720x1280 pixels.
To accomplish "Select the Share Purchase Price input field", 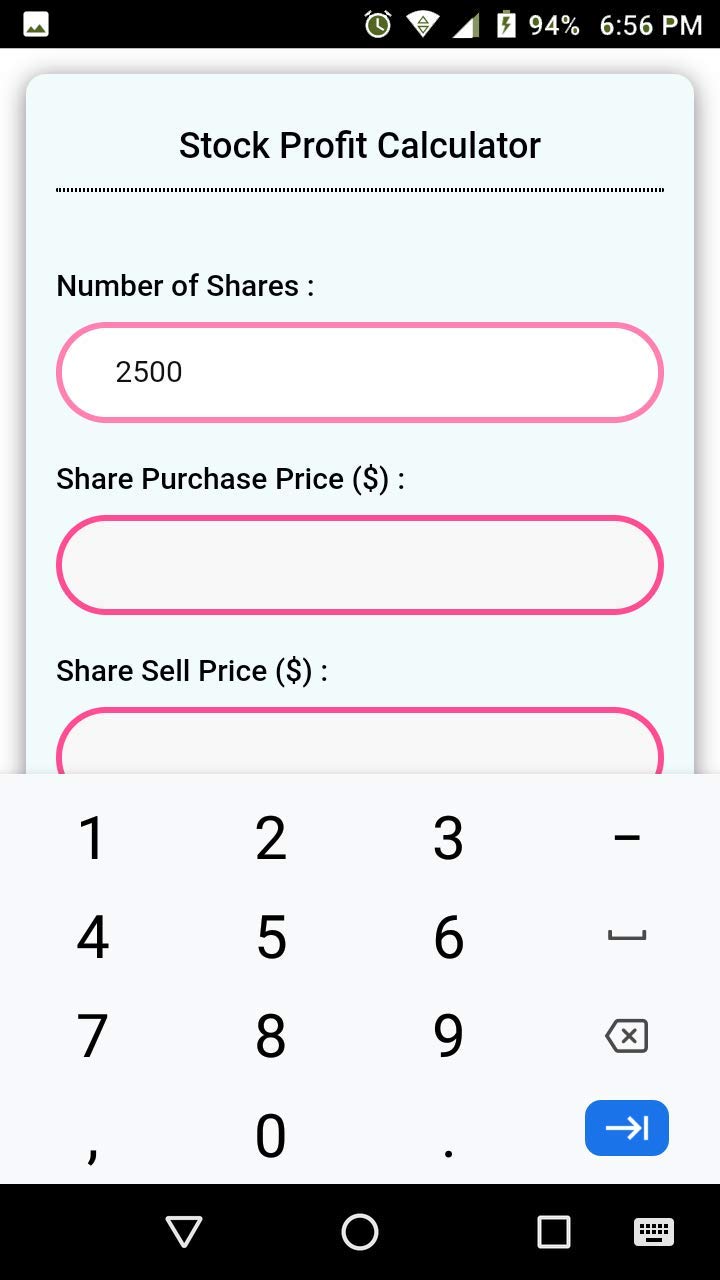I will [360, 564].
